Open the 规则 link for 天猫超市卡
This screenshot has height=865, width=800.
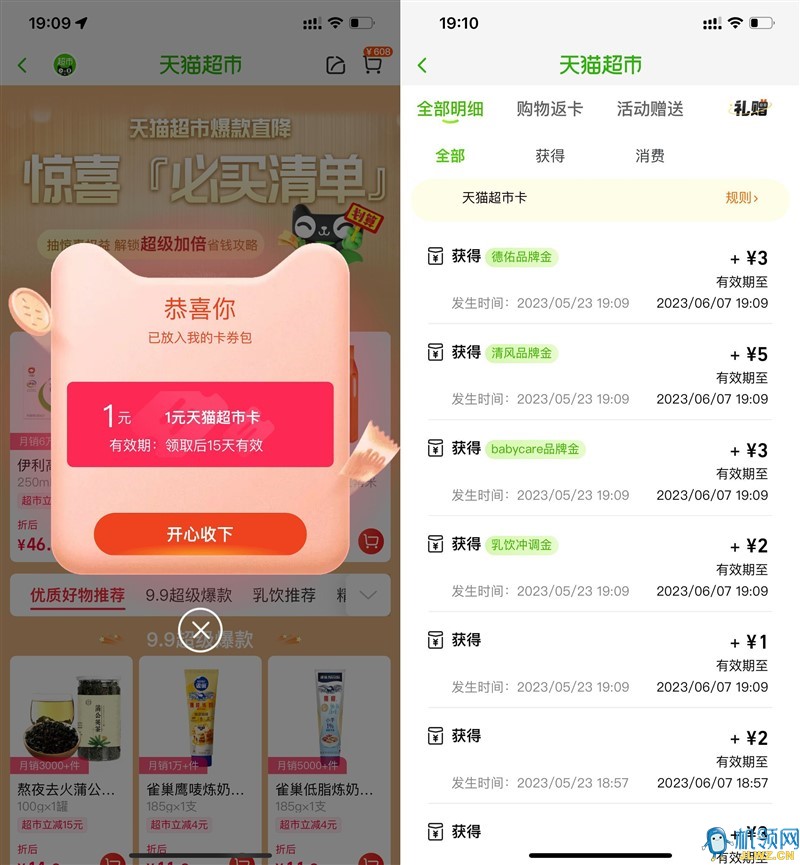741,198
